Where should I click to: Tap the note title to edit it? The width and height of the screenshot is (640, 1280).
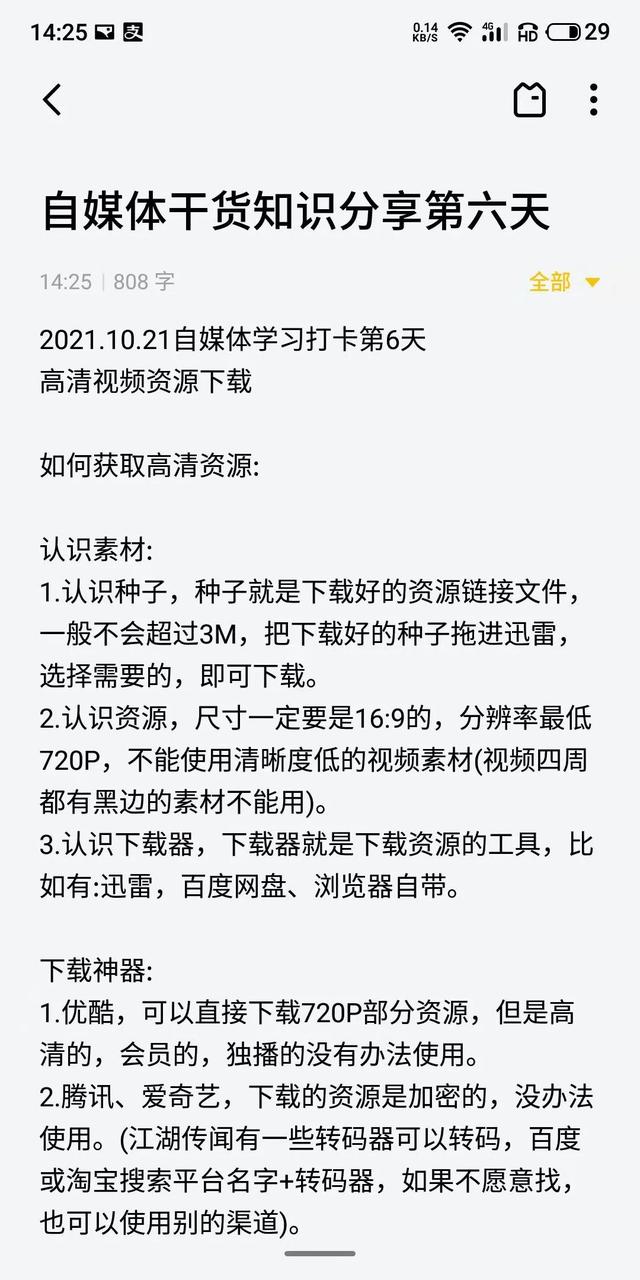click(x=296, y=213)
